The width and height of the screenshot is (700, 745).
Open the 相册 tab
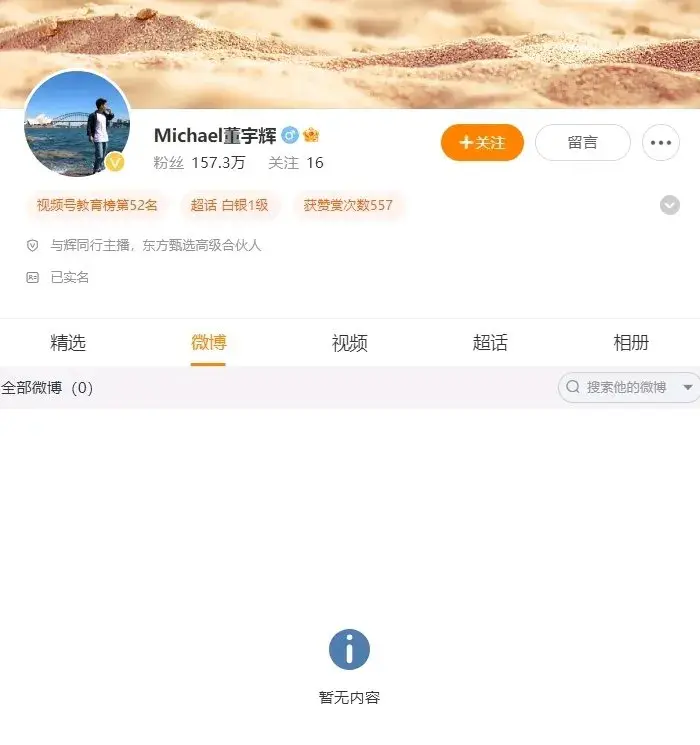click(x=631, y=343)
